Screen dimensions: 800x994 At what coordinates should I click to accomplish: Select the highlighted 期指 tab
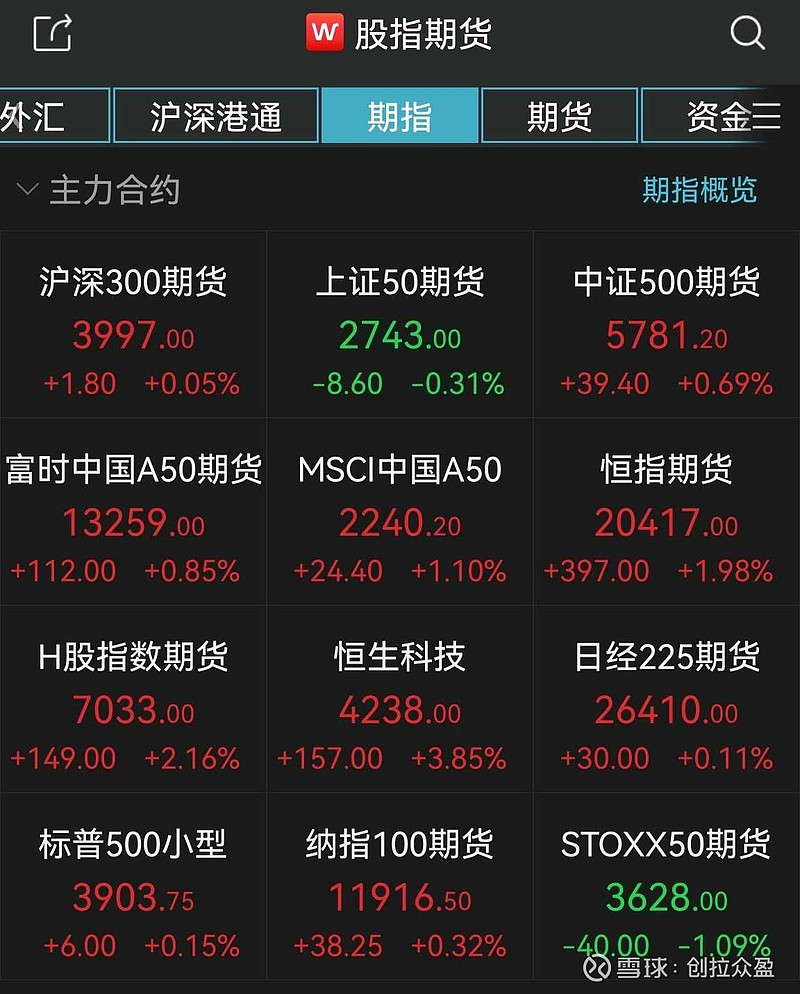pos(400,115)
